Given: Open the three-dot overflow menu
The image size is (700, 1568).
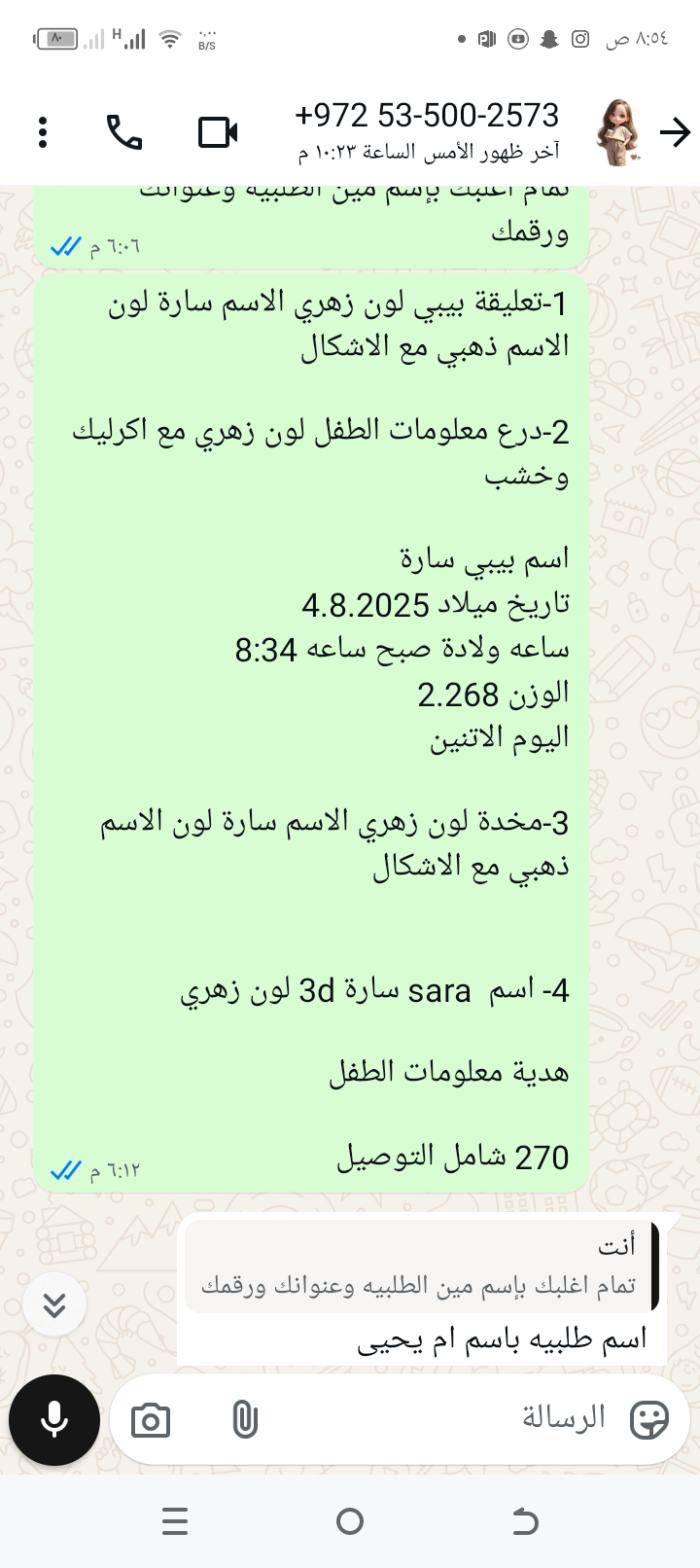Looking at the screenshot, I should click(x=43, y=132).
